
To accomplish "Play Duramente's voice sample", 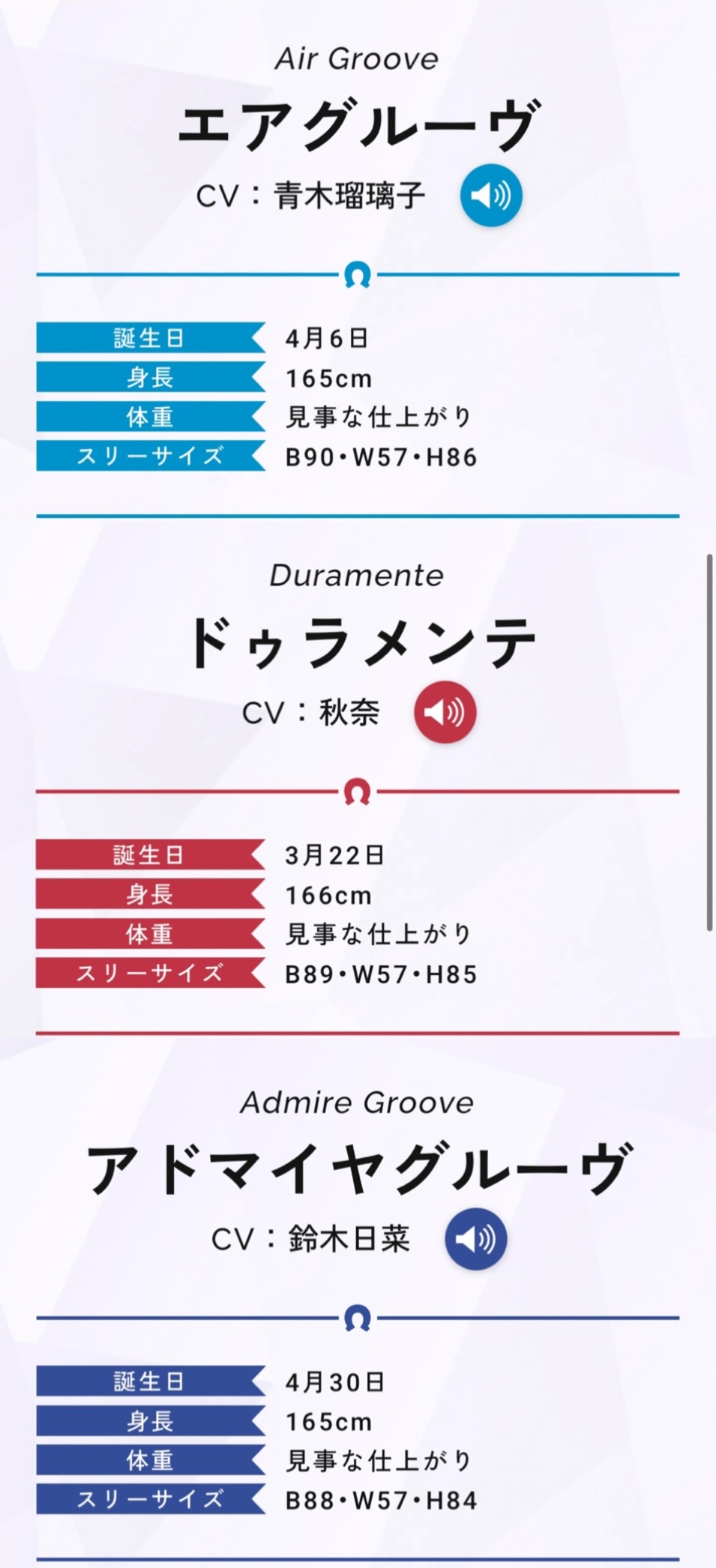I will [x=445, y=712].
